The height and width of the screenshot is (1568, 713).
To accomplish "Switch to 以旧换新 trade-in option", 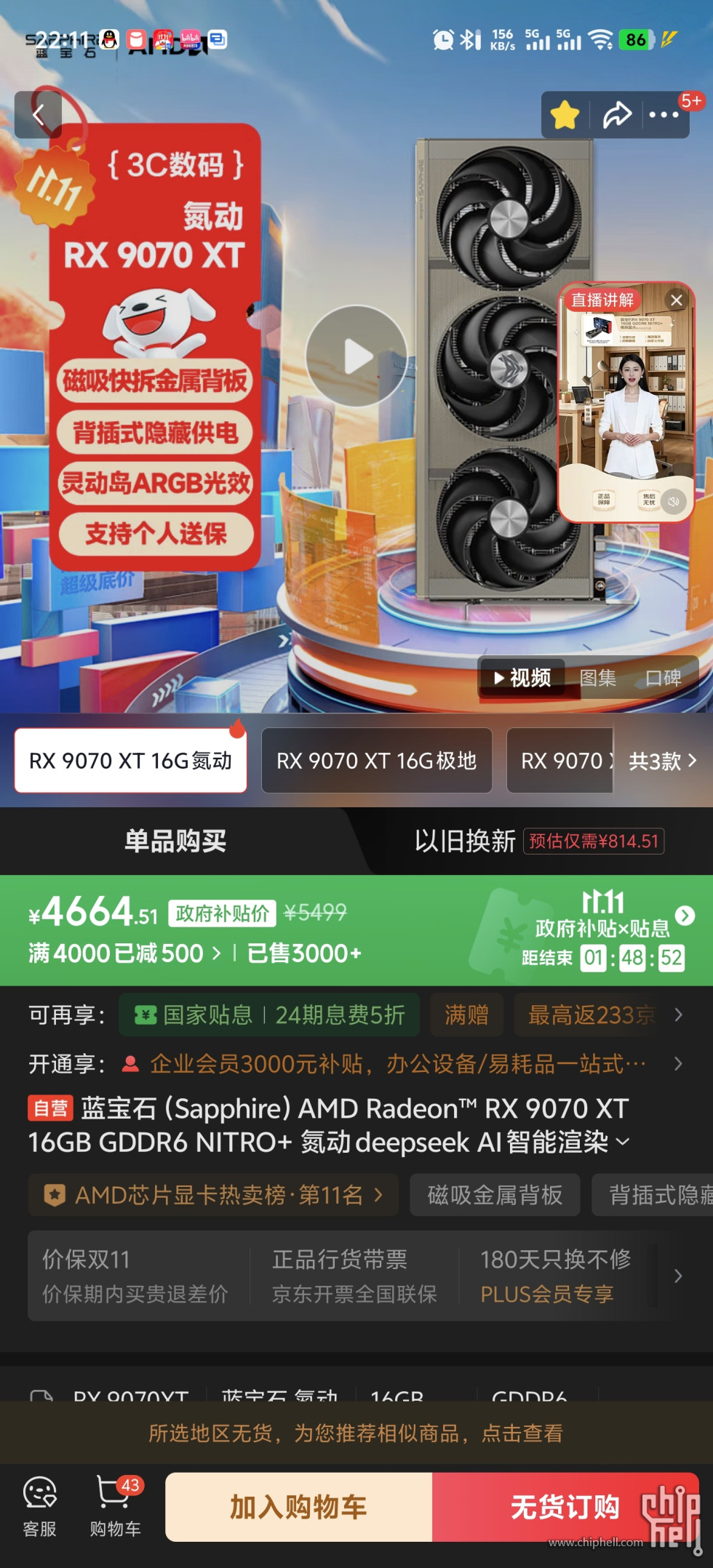I will click(466, 841).
